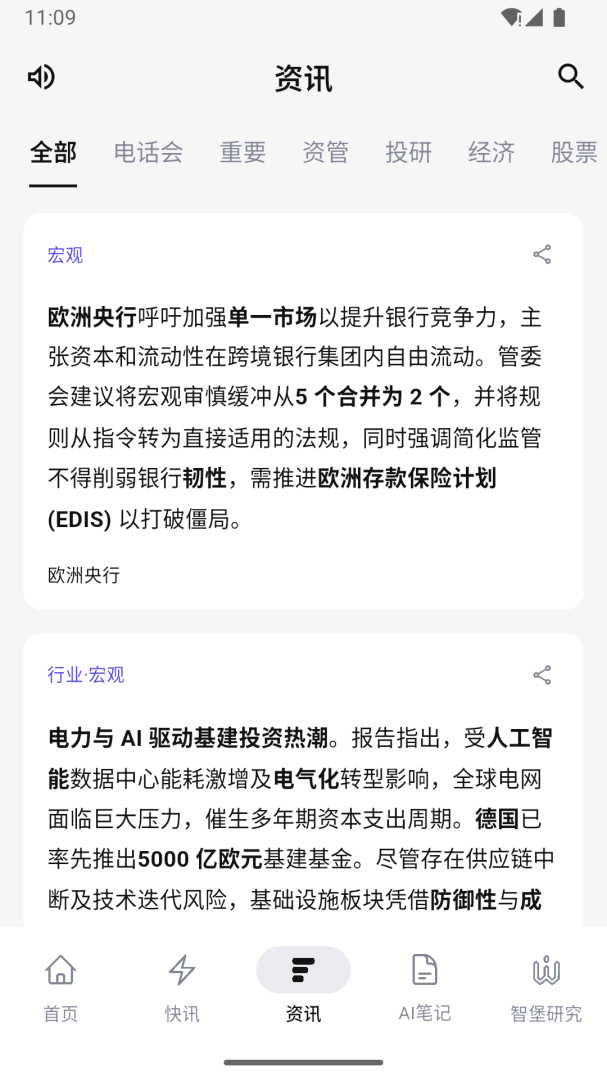Go to 智堡研究 in bottom navigation
The width and height of the screenshot is (607, 1080).
click(546, 986)
